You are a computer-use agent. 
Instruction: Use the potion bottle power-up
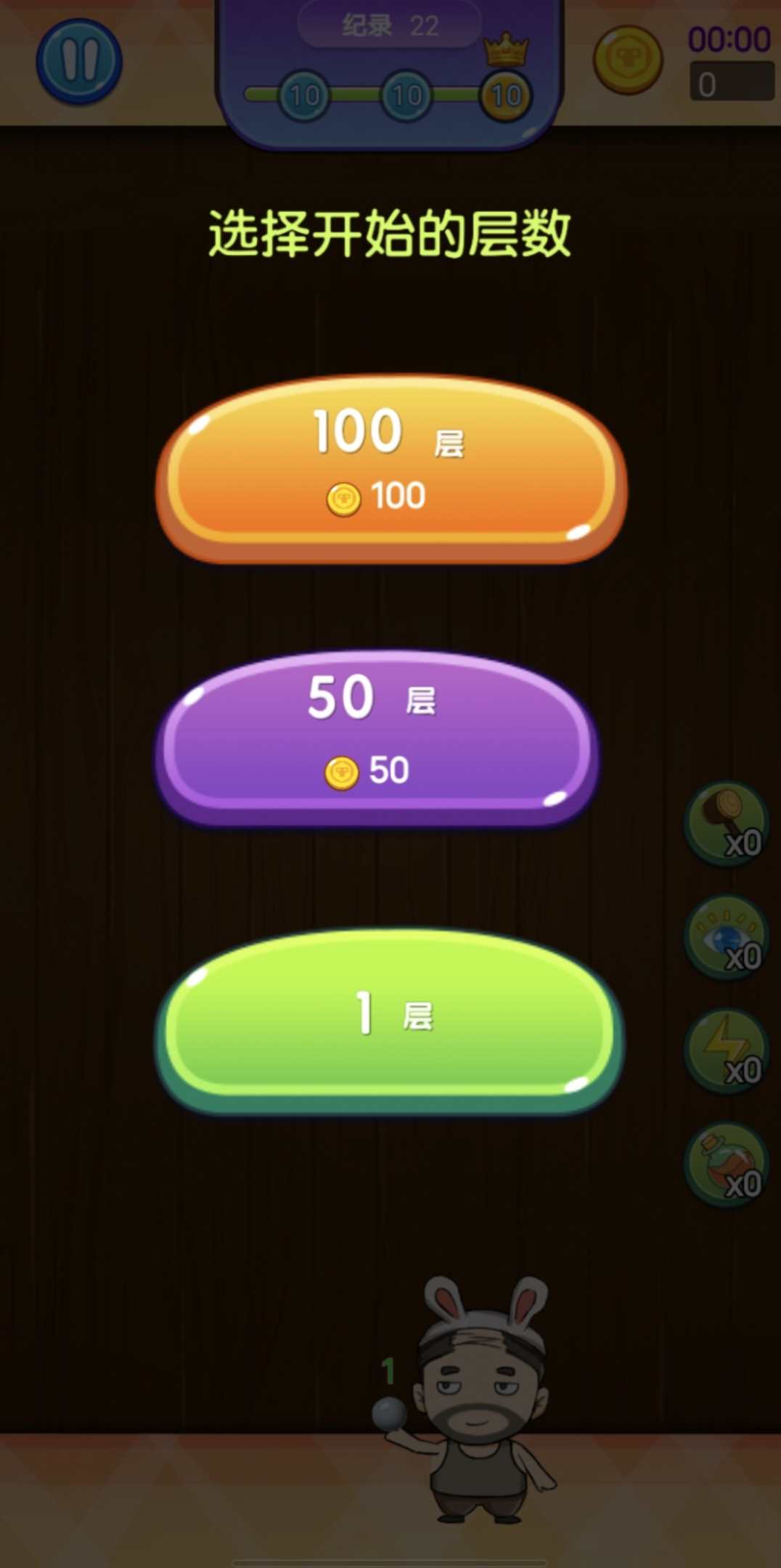click(726, 1164)
